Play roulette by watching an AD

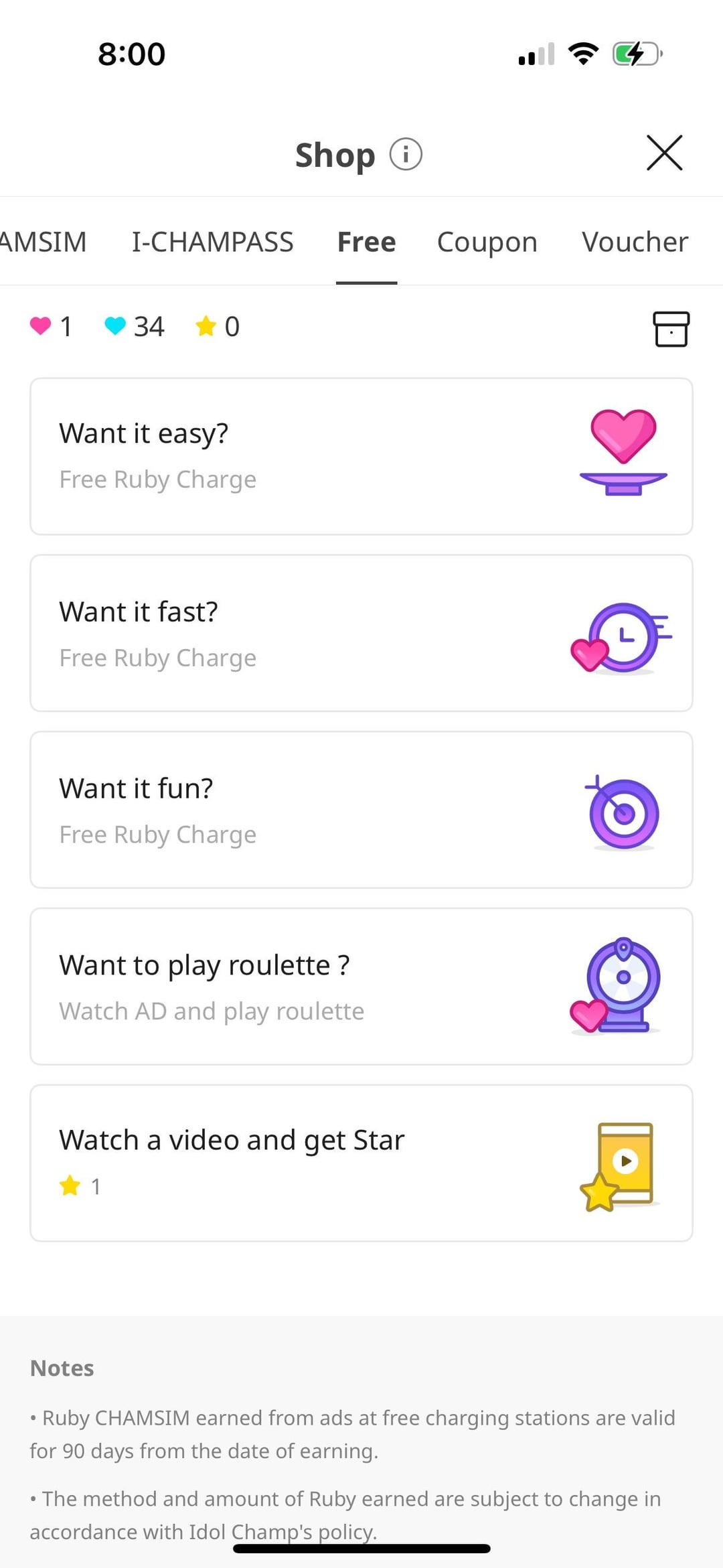coord(361,987)
